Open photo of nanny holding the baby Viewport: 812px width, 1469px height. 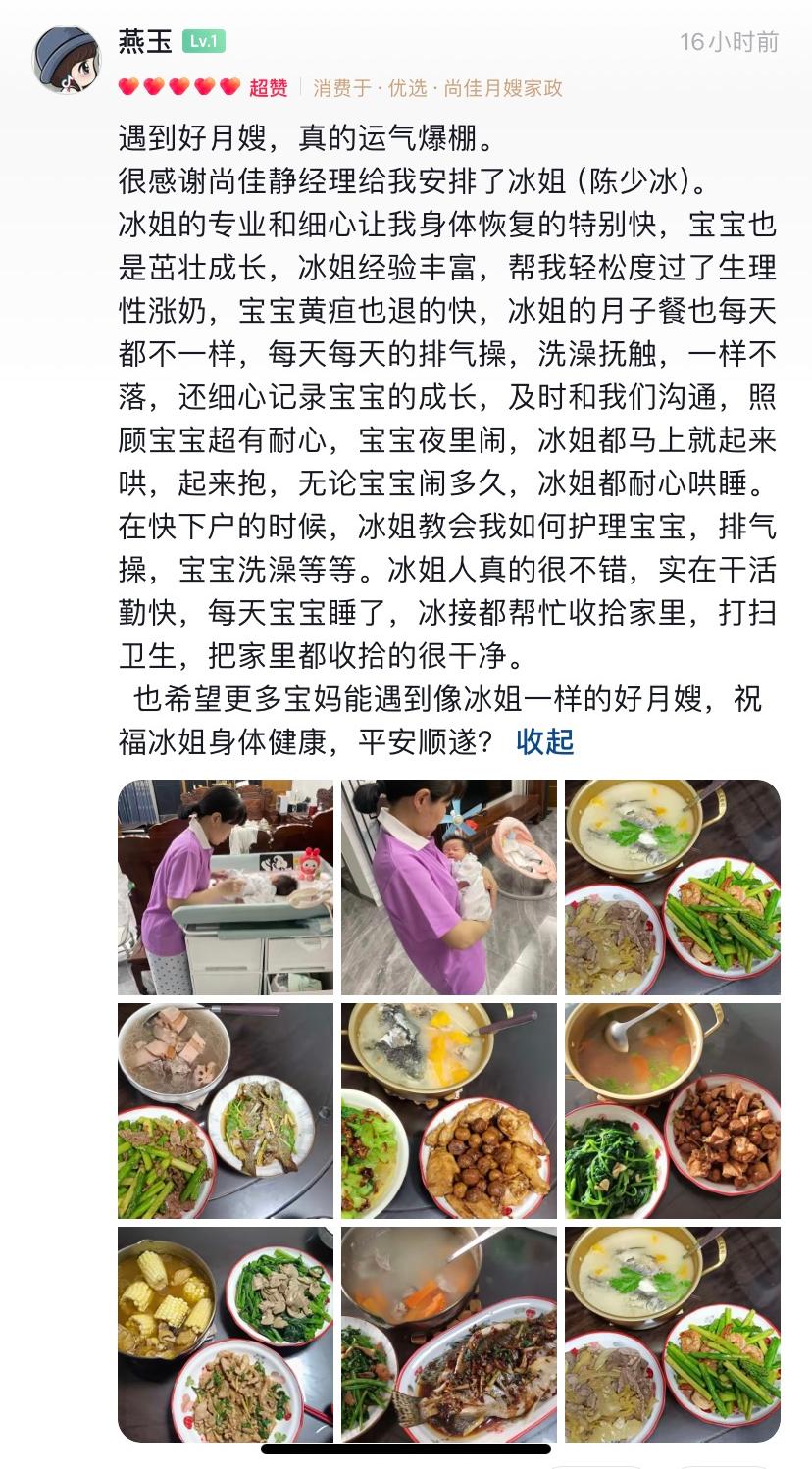pyautogui.click(x=449, y=887)
